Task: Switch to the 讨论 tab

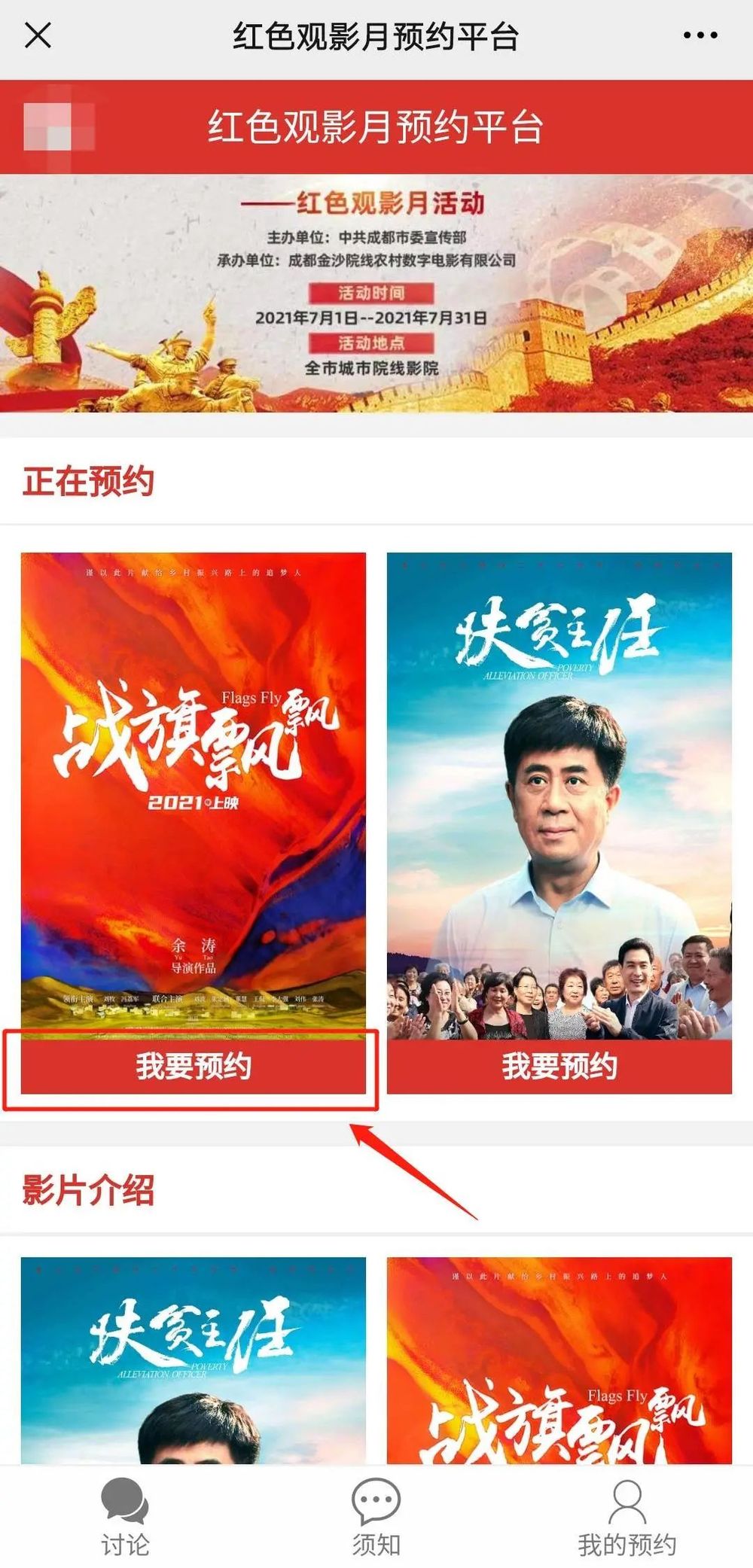Action: (x=125, y=1517)
